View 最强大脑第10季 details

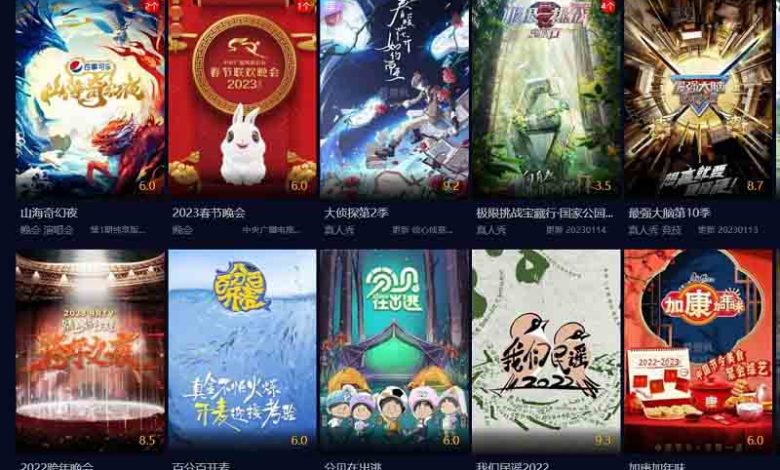(698, 98)
